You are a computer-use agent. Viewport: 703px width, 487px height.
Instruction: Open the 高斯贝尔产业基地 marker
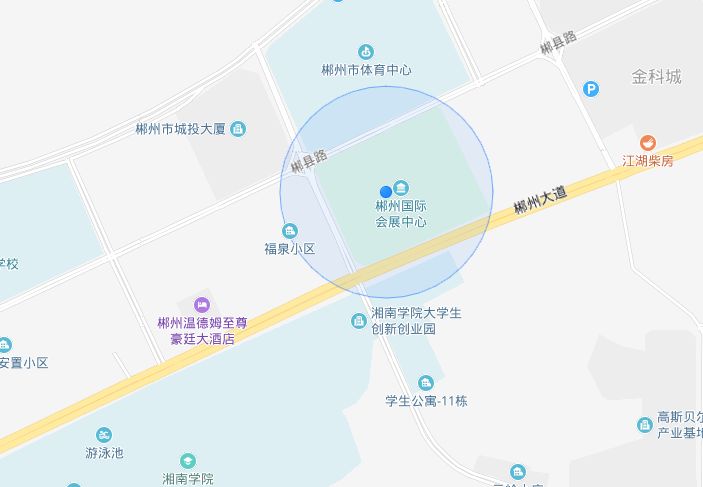coord(645,425)
